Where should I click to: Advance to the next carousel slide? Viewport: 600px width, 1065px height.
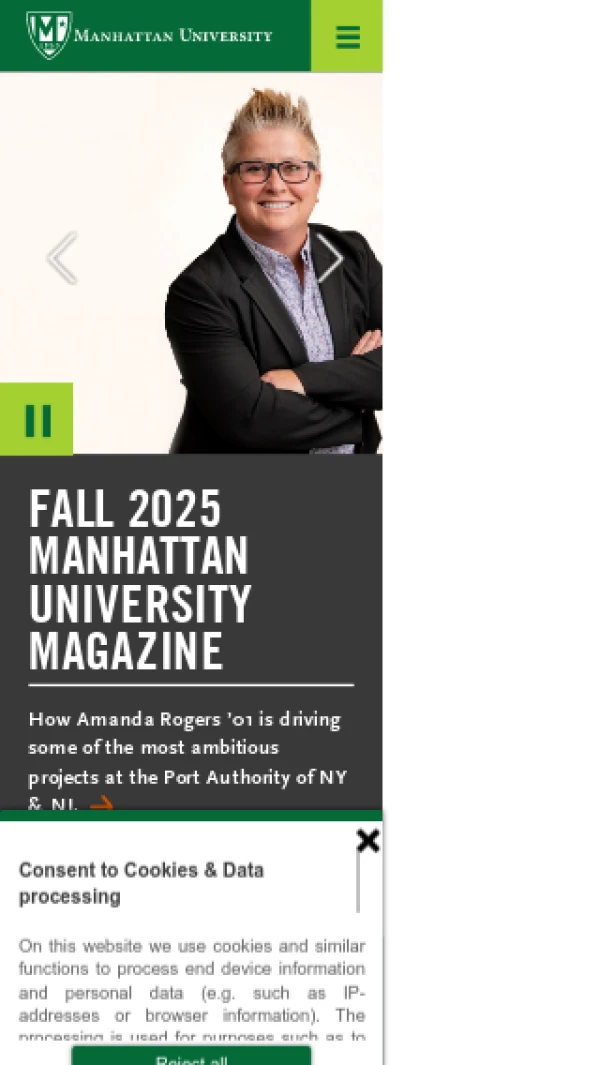pos(329,258)
